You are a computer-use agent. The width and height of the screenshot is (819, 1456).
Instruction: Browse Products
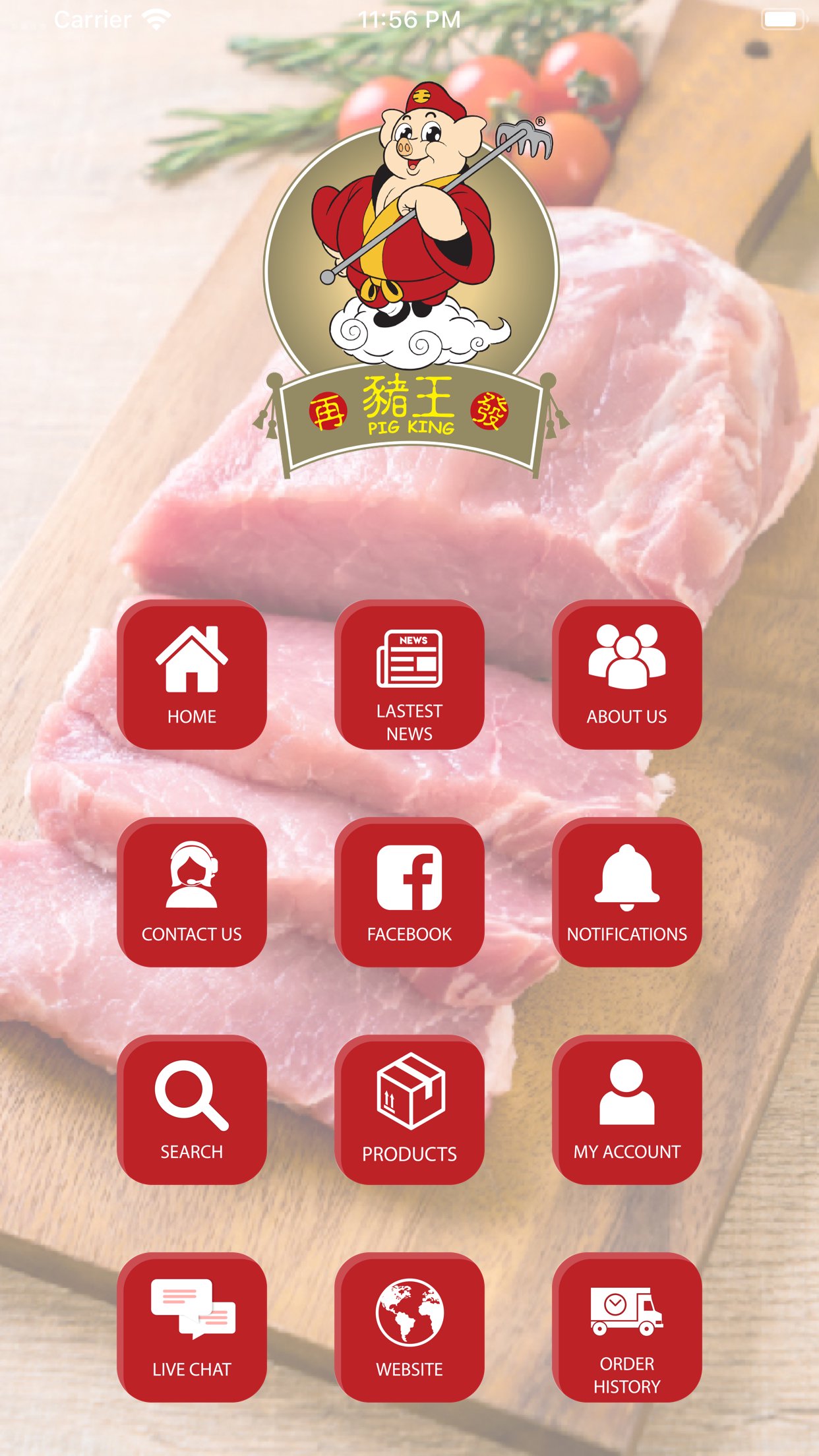point(409,1110)
